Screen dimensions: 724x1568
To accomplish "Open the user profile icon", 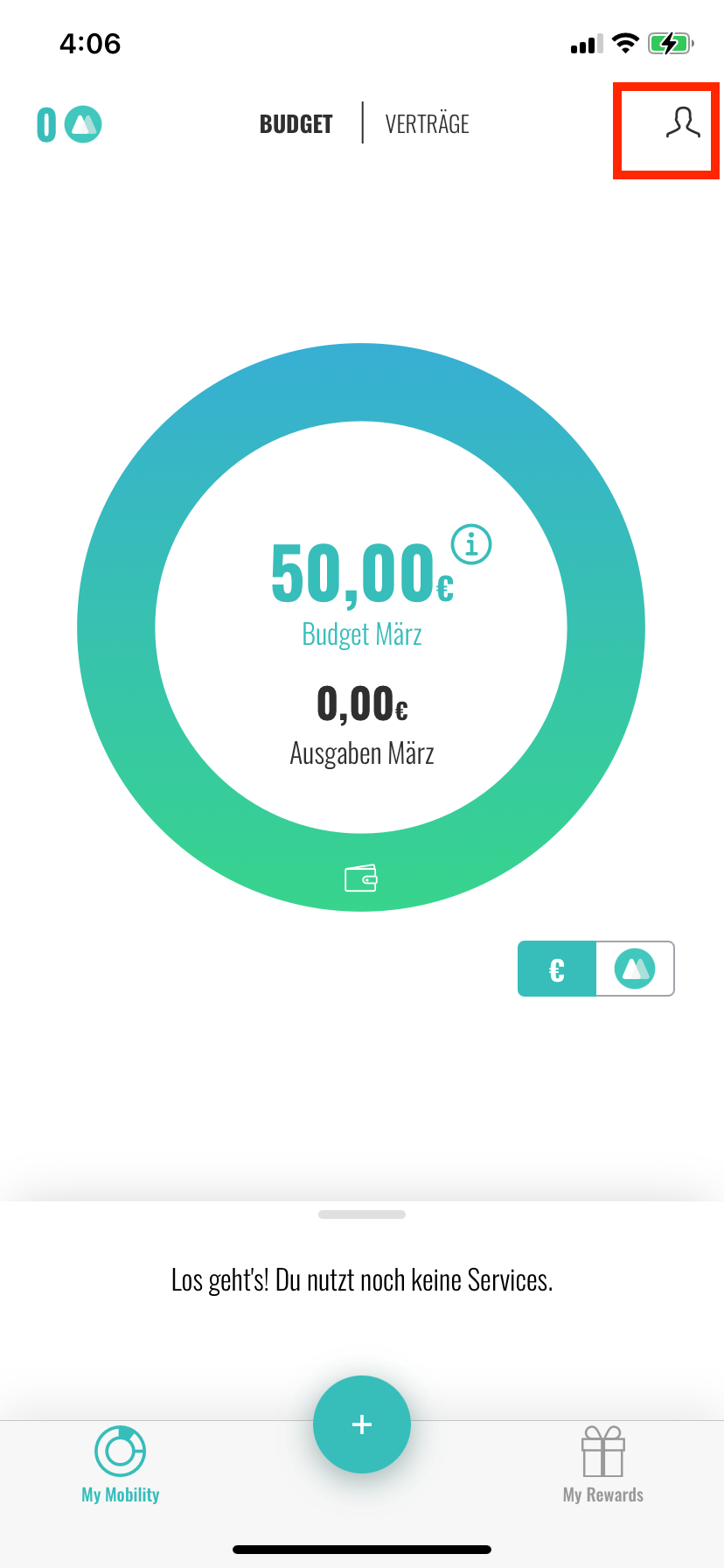I will [x=683, y=124].
